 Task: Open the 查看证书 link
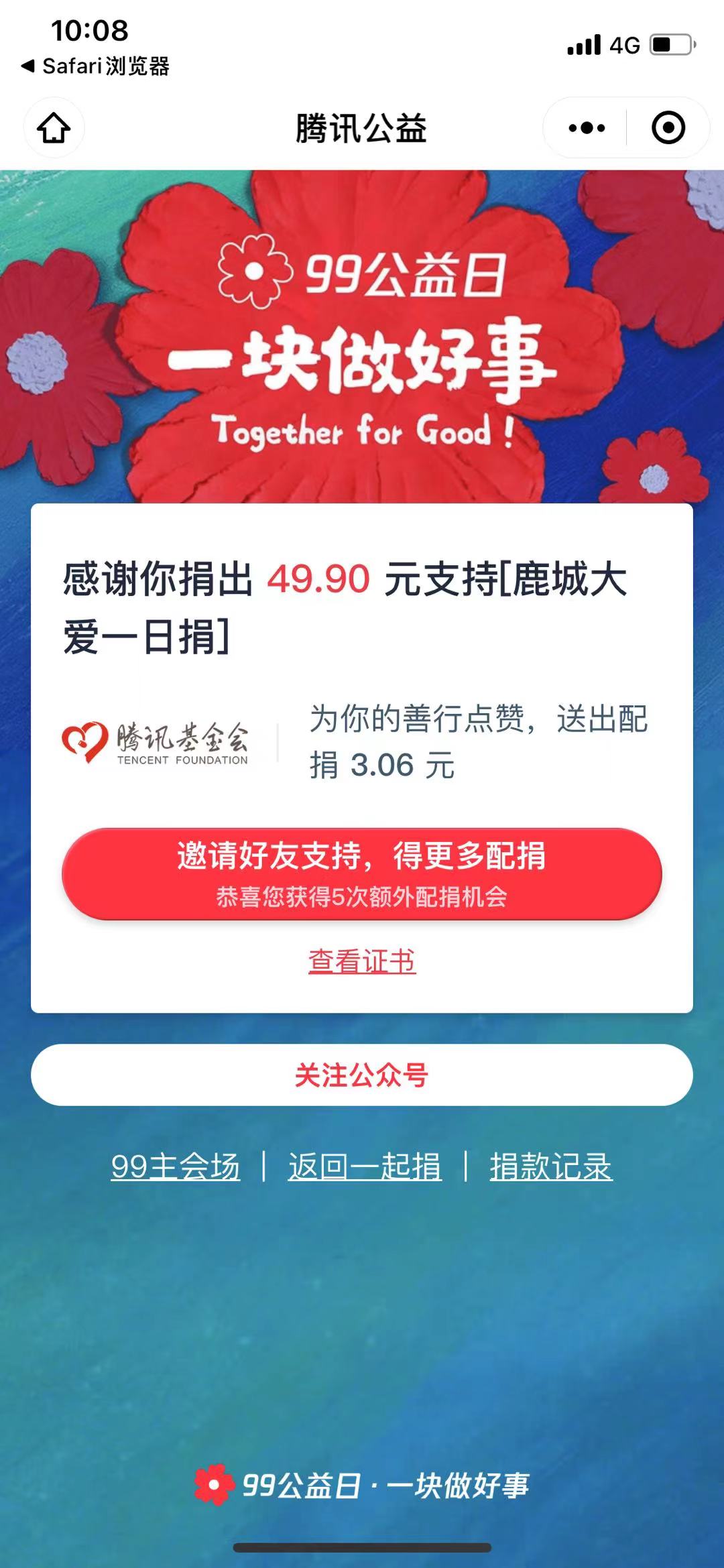362,961
